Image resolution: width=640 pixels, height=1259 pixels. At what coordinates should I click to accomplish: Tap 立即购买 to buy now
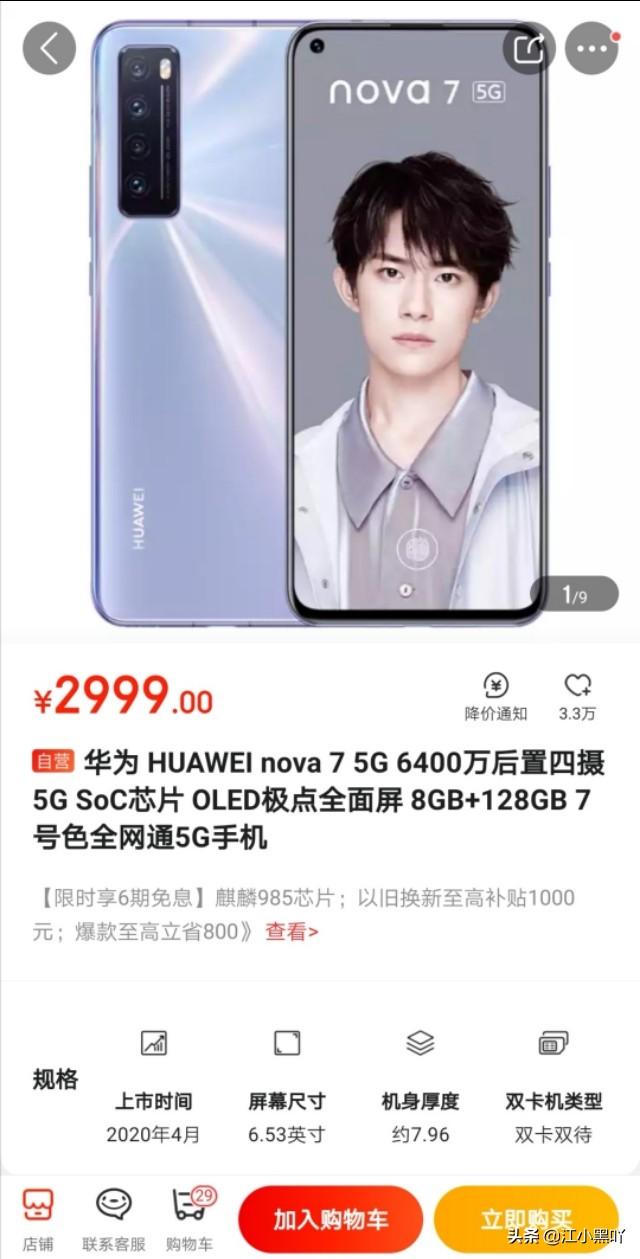tap(524, 1220)
